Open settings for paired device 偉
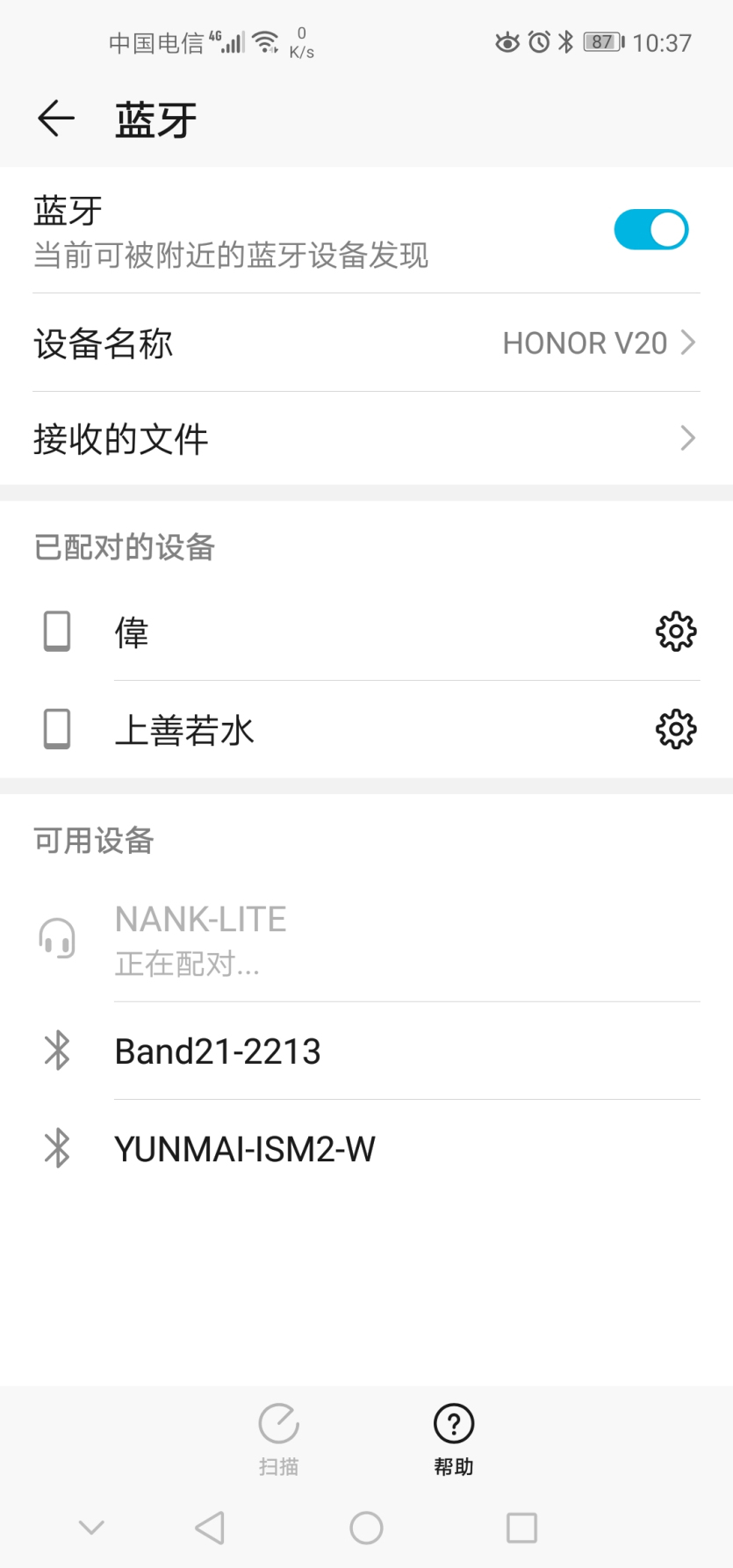The height and width of the screenshot is (1568, 733). pos(674,631)
